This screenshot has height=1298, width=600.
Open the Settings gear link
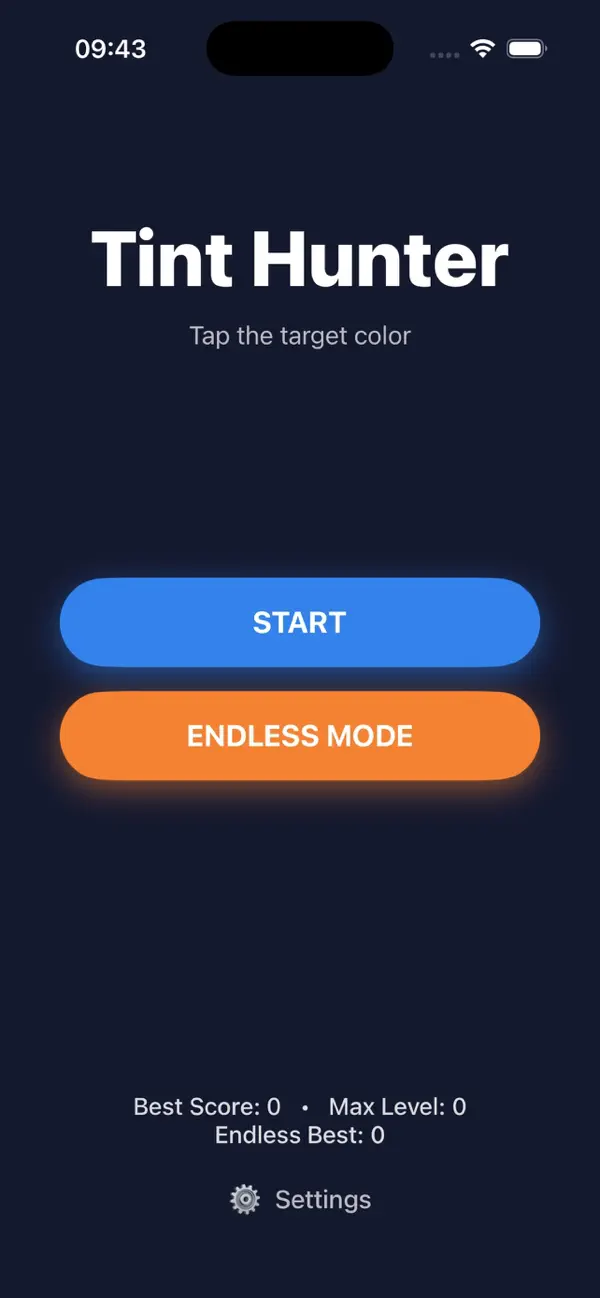click(300, 1199)
